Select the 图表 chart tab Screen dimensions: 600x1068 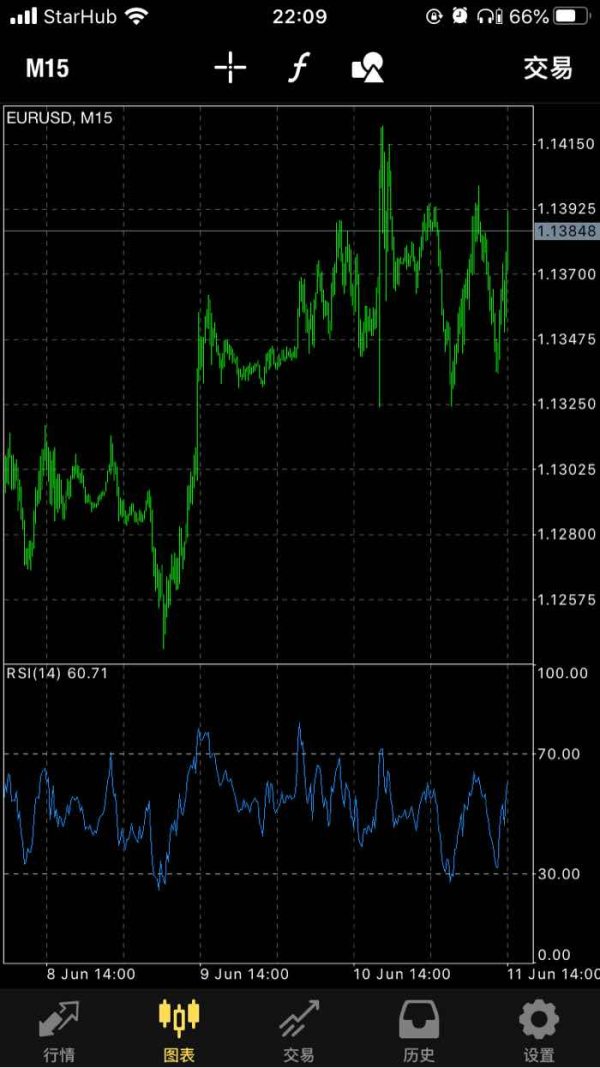[x=179, y=1030]
